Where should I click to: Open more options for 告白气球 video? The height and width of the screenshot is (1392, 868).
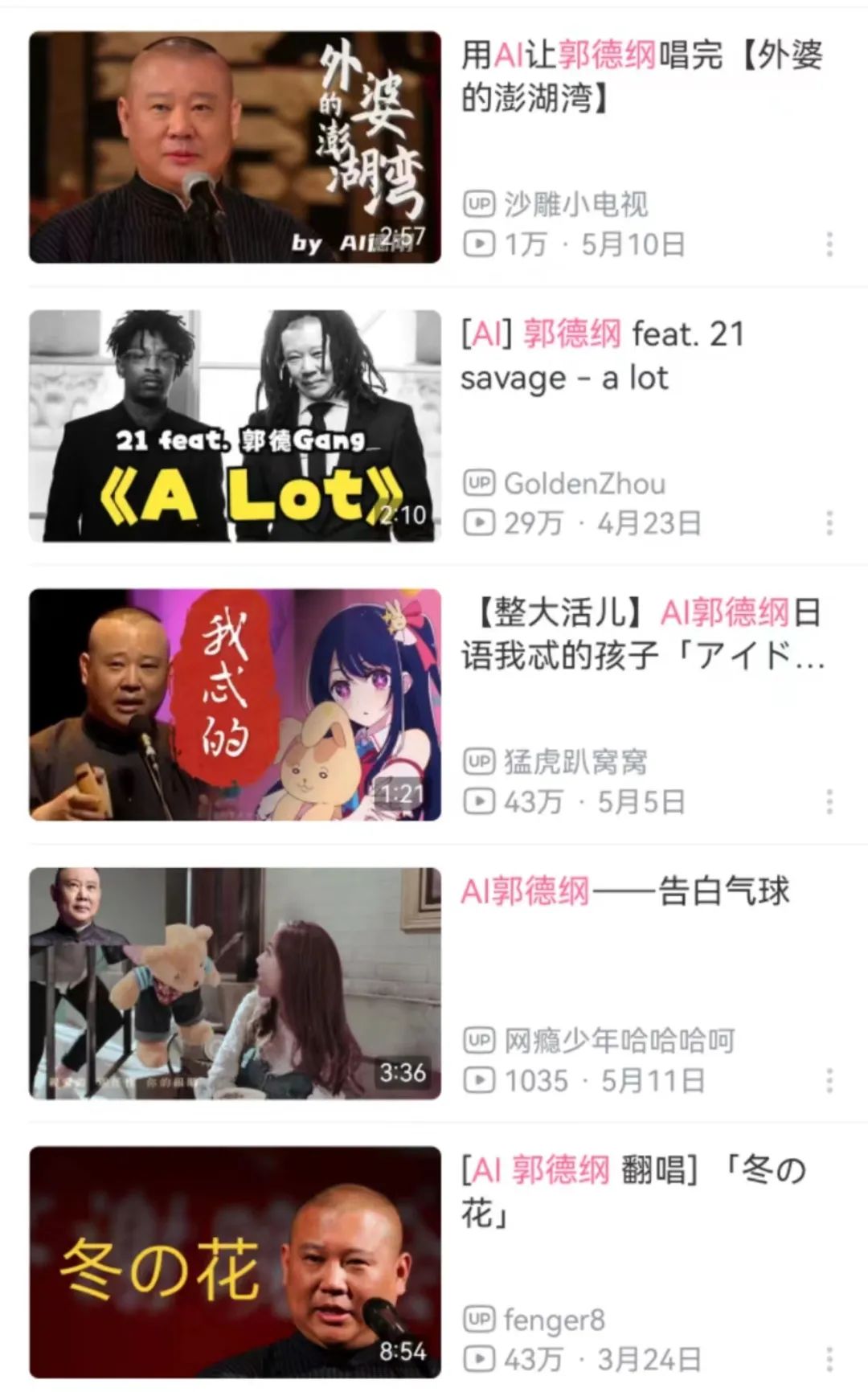(x=829, y=1080)
